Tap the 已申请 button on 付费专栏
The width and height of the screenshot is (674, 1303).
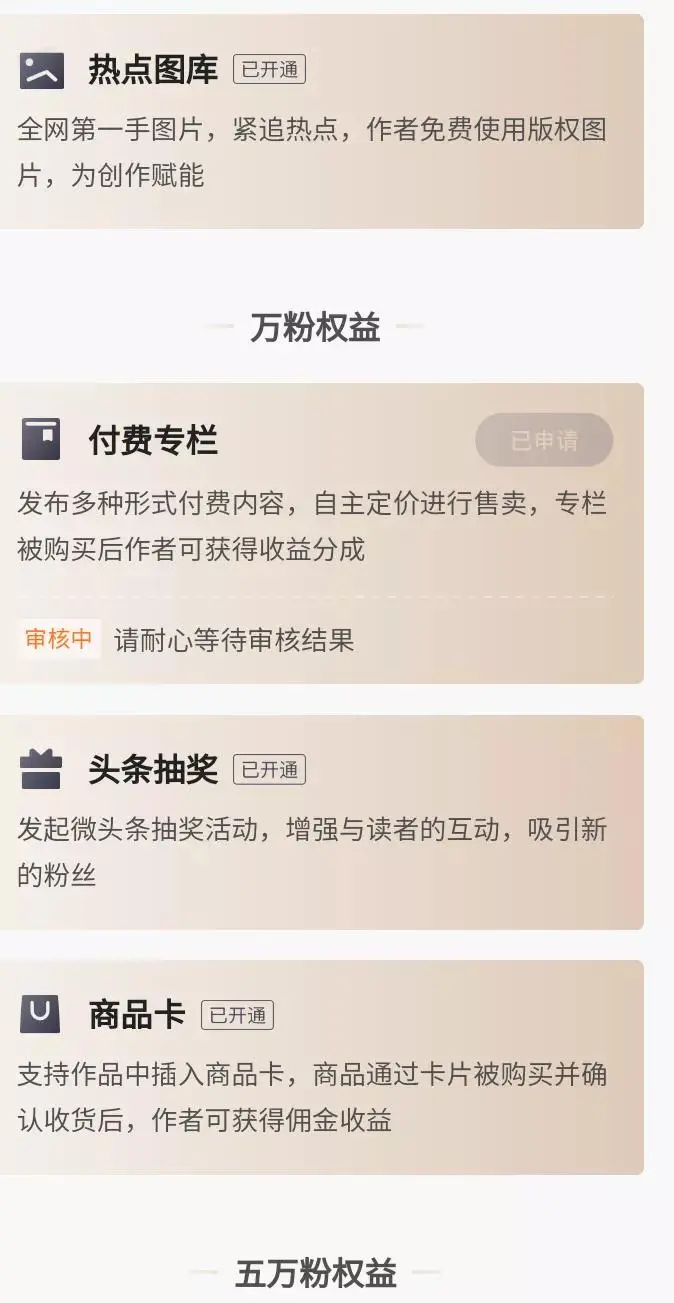[x=544, y=440]
